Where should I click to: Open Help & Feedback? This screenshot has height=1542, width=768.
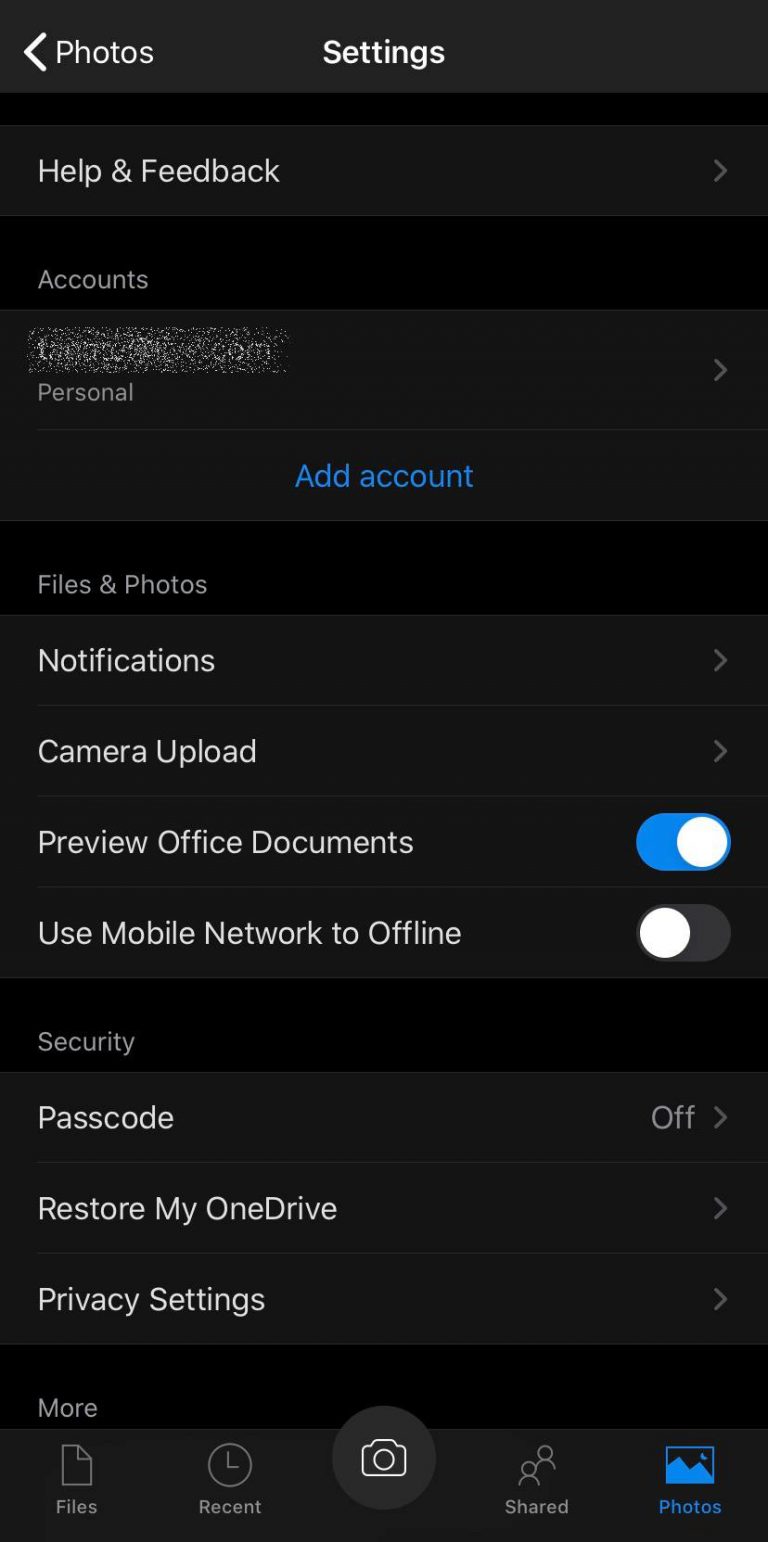pos(384,170)
